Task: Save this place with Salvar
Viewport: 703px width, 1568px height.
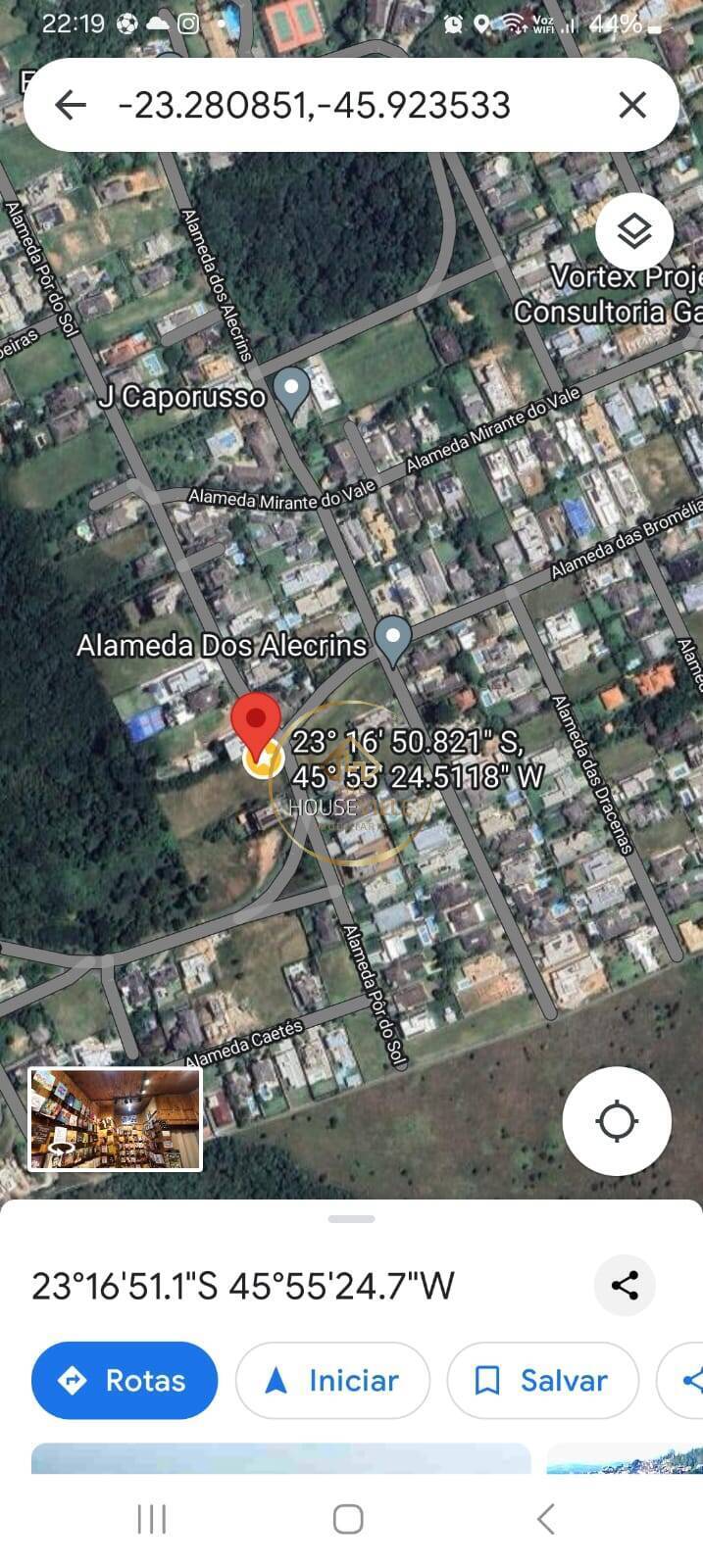Action: (540, 1380)
